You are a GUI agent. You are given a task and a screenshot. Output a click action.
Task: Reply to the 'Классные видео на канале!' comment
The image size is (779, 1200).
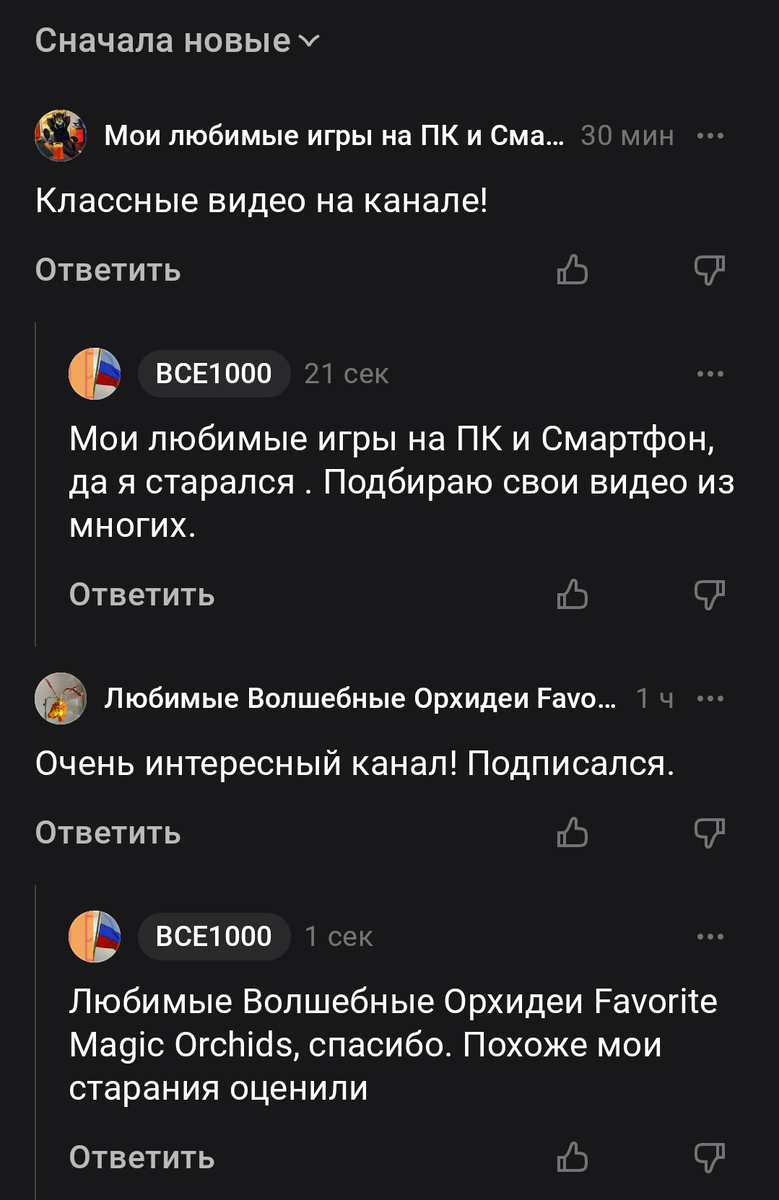pyautogui.click(x=108, y=270)
